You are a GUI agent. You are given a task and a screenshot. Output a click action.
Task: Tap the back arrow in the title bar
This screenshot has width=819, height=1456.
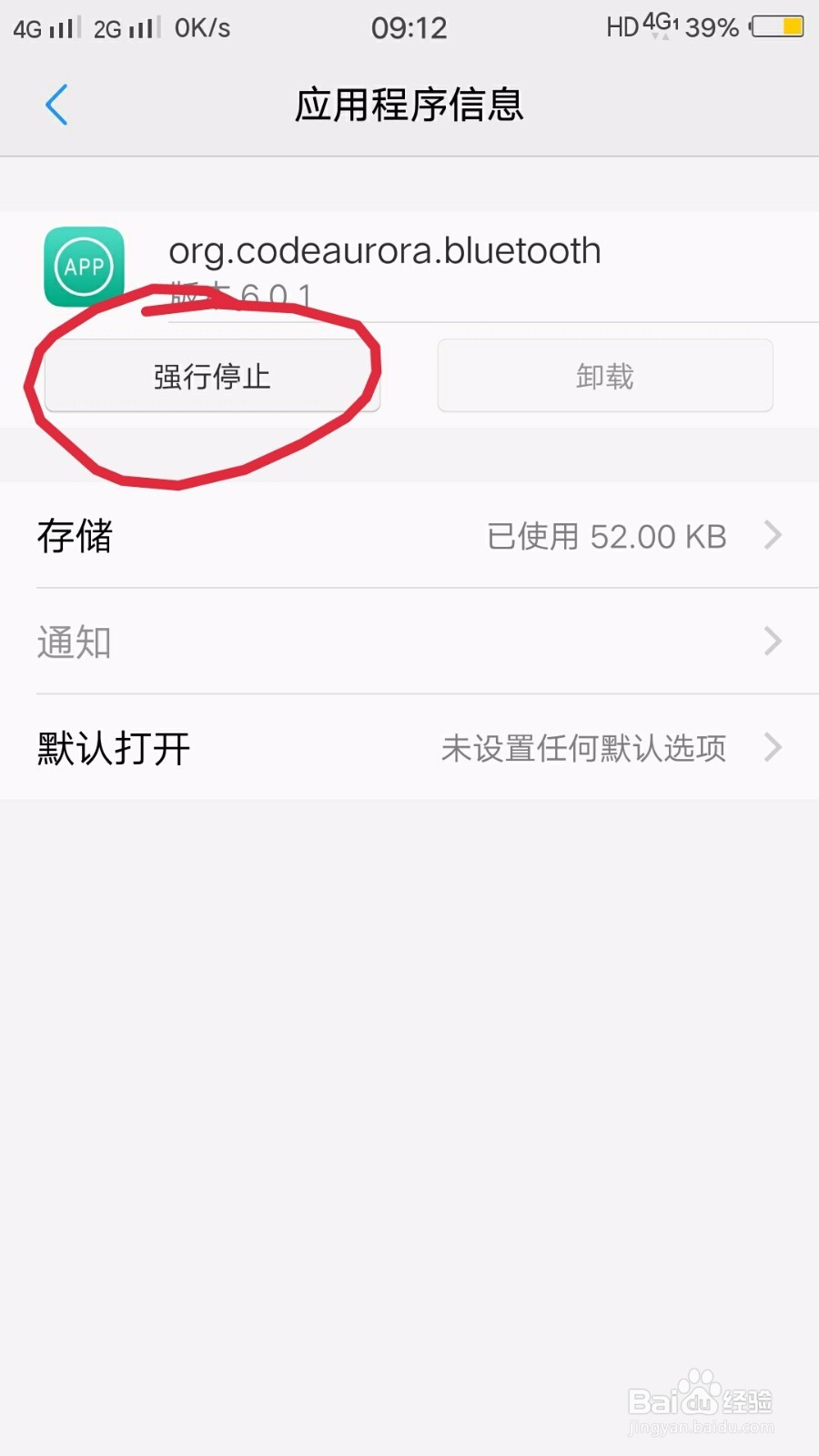[56, 105]
